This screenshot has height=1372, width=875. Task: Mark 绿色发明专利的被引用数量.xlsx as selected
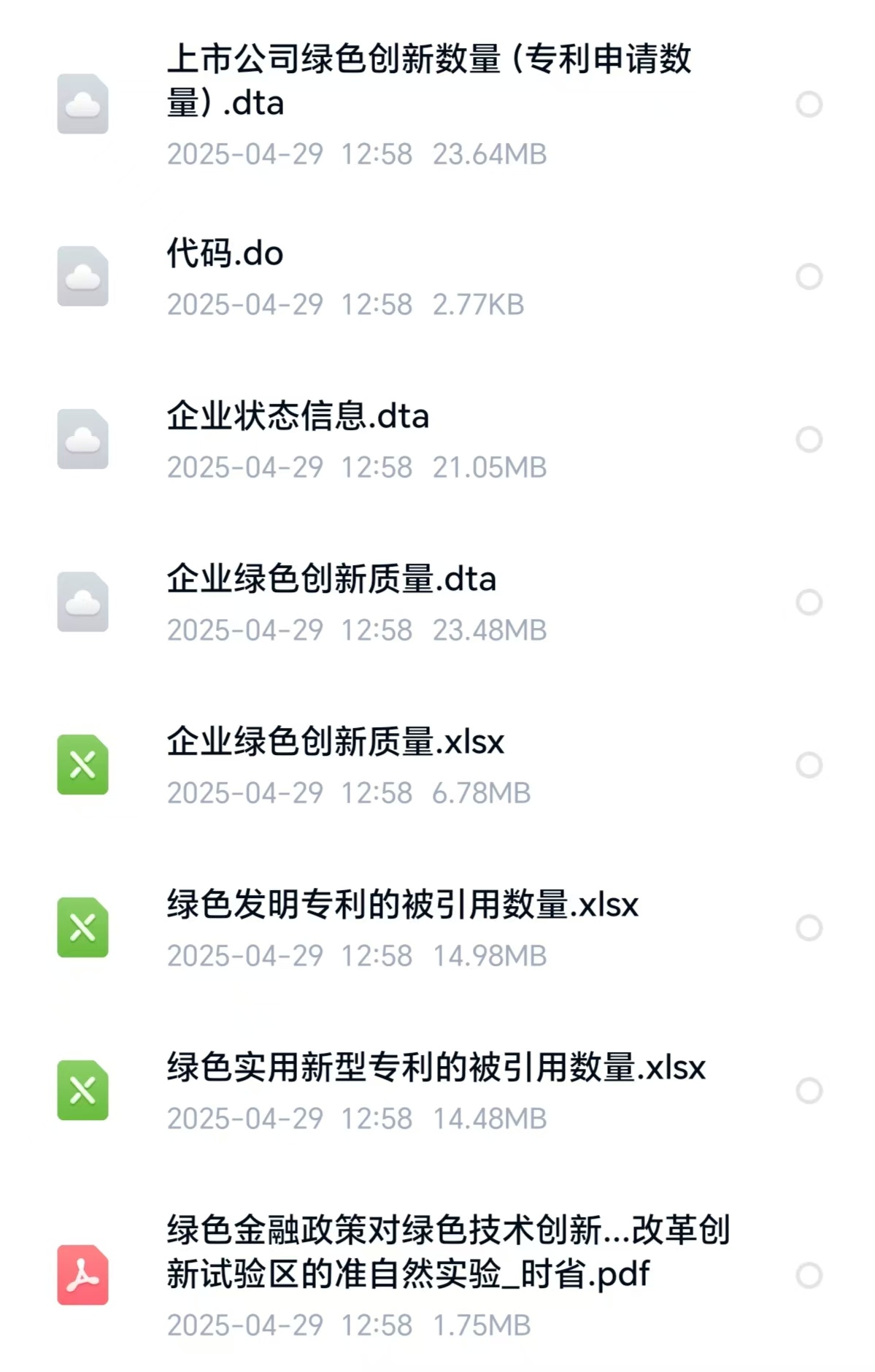pyautogui.click(x=809, y=928)
